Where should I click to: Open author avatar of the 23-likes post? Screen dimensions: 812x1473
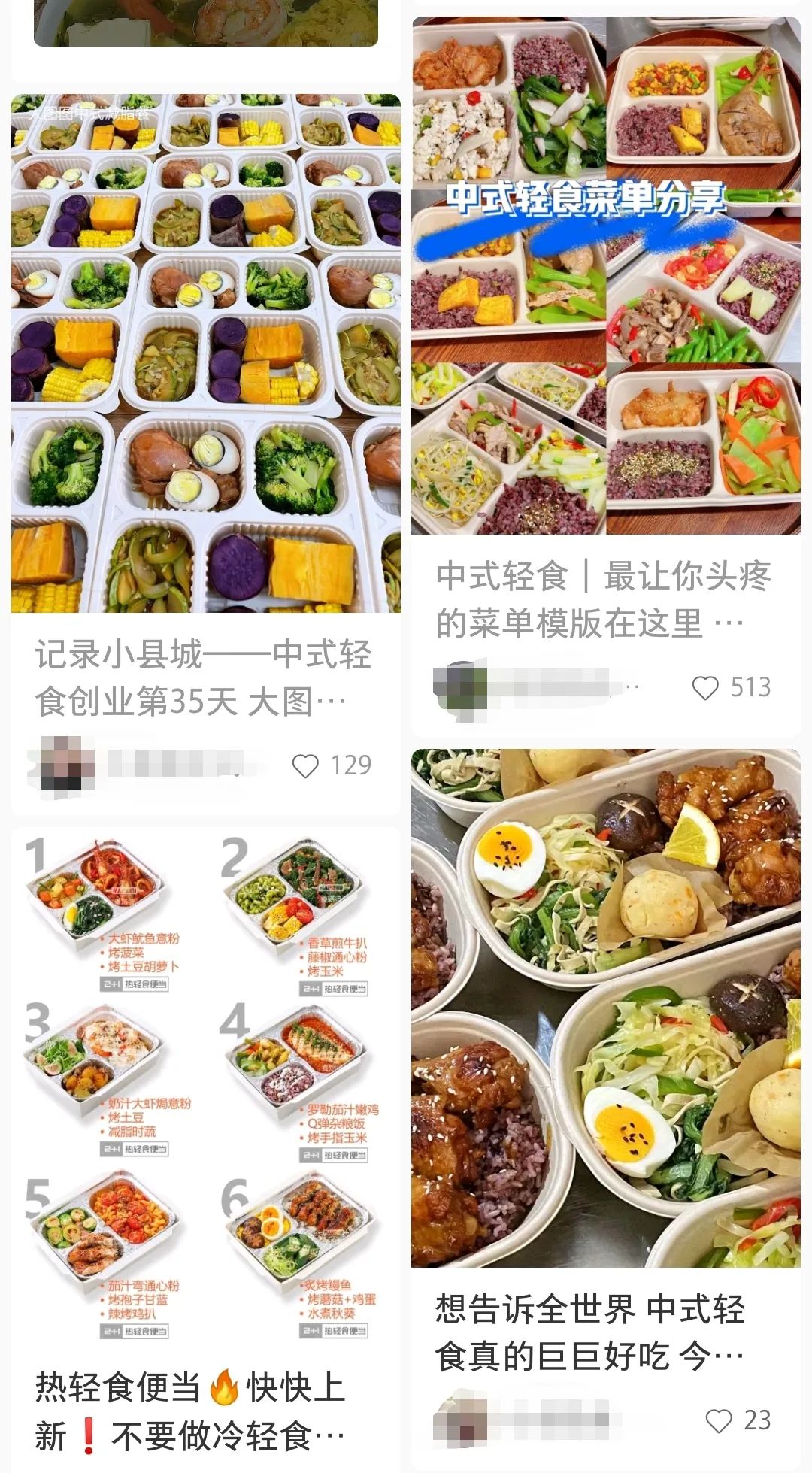(x=459, y=1420)
